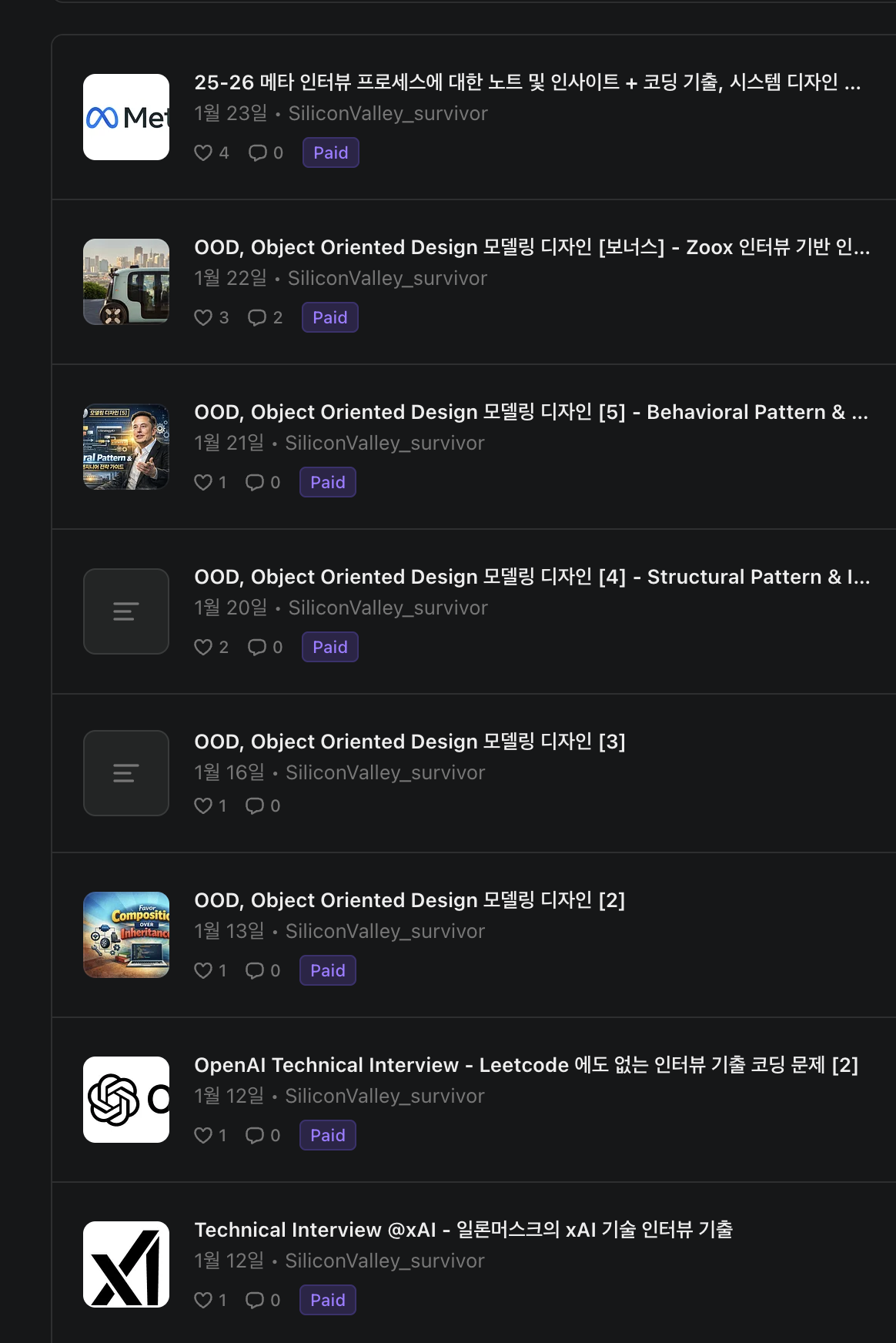The height and width of the screenshot is (1343, 896).
Task: Like the xAI technical interview post
Action: [x=204, y=1300]
